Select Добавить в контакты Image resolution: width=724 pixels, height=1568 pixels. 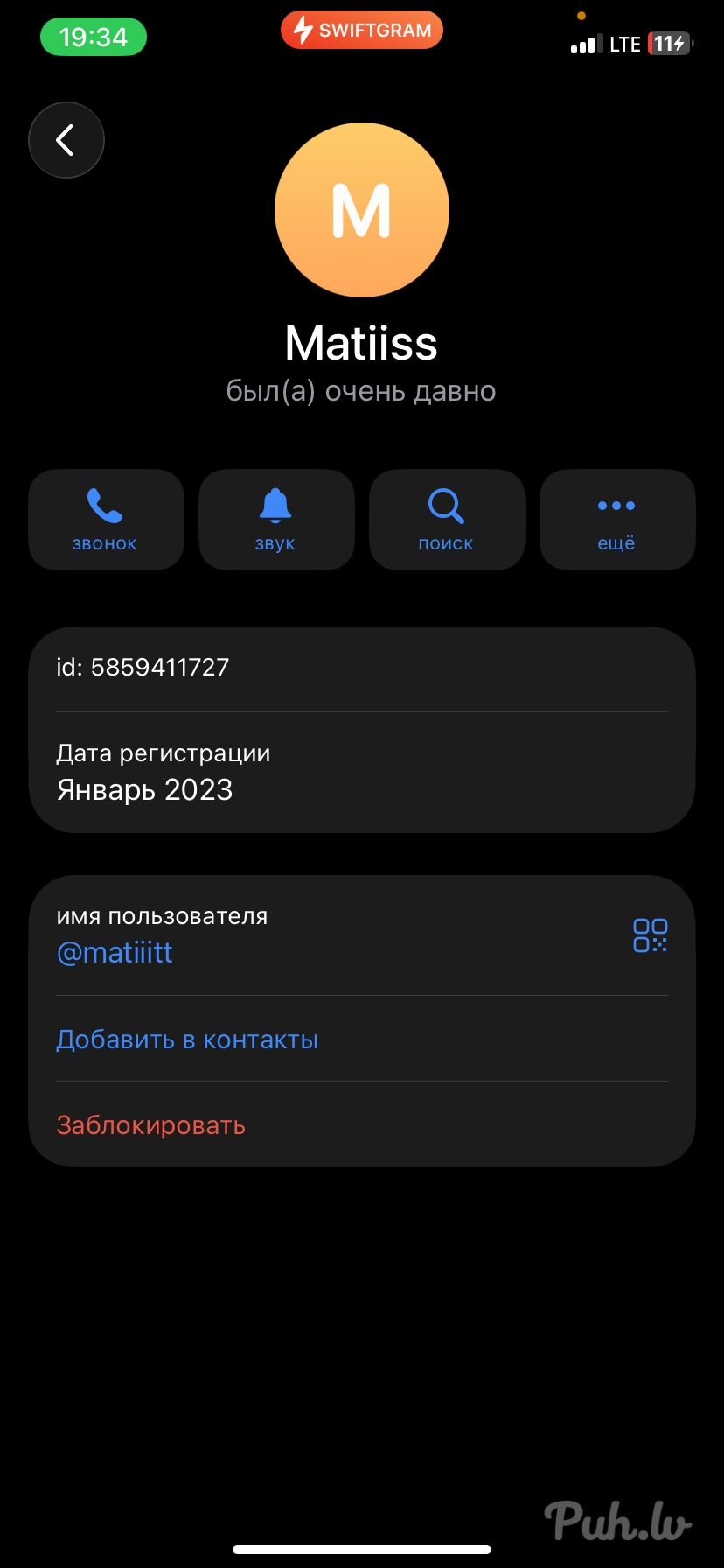(187, 1039)
